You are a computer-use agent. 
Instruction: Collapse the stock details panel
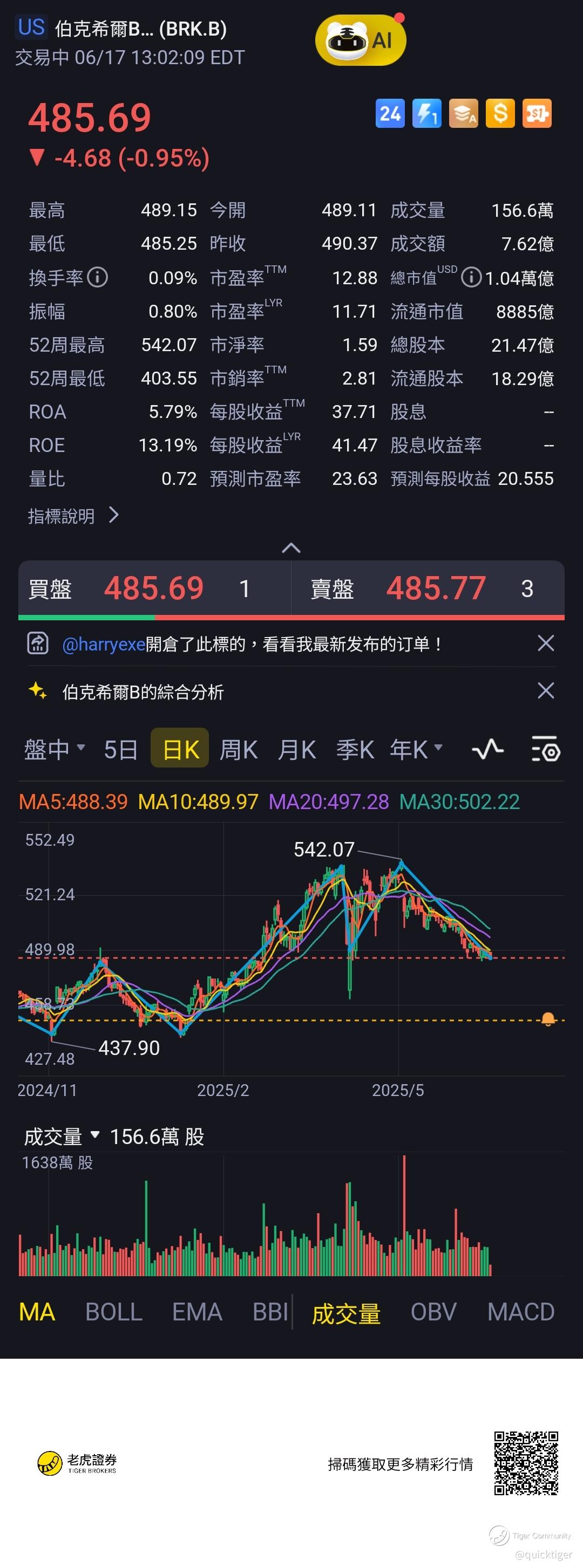click(x=291, y=548)
